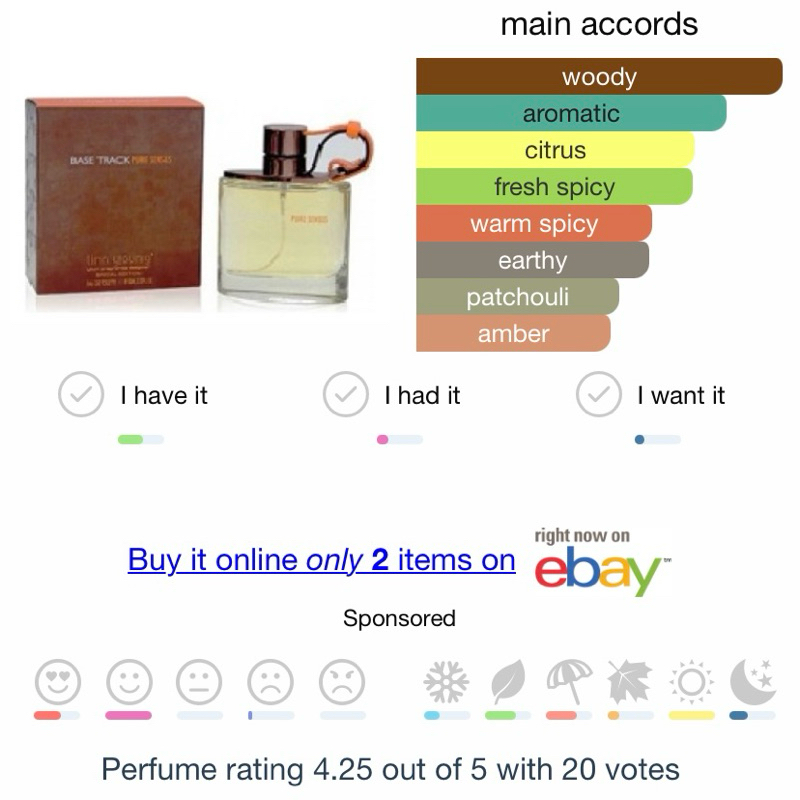Viewport: 800px width, 800px height.
Task: Rate perfume with the angry hate face
Action: pos(341,683)
